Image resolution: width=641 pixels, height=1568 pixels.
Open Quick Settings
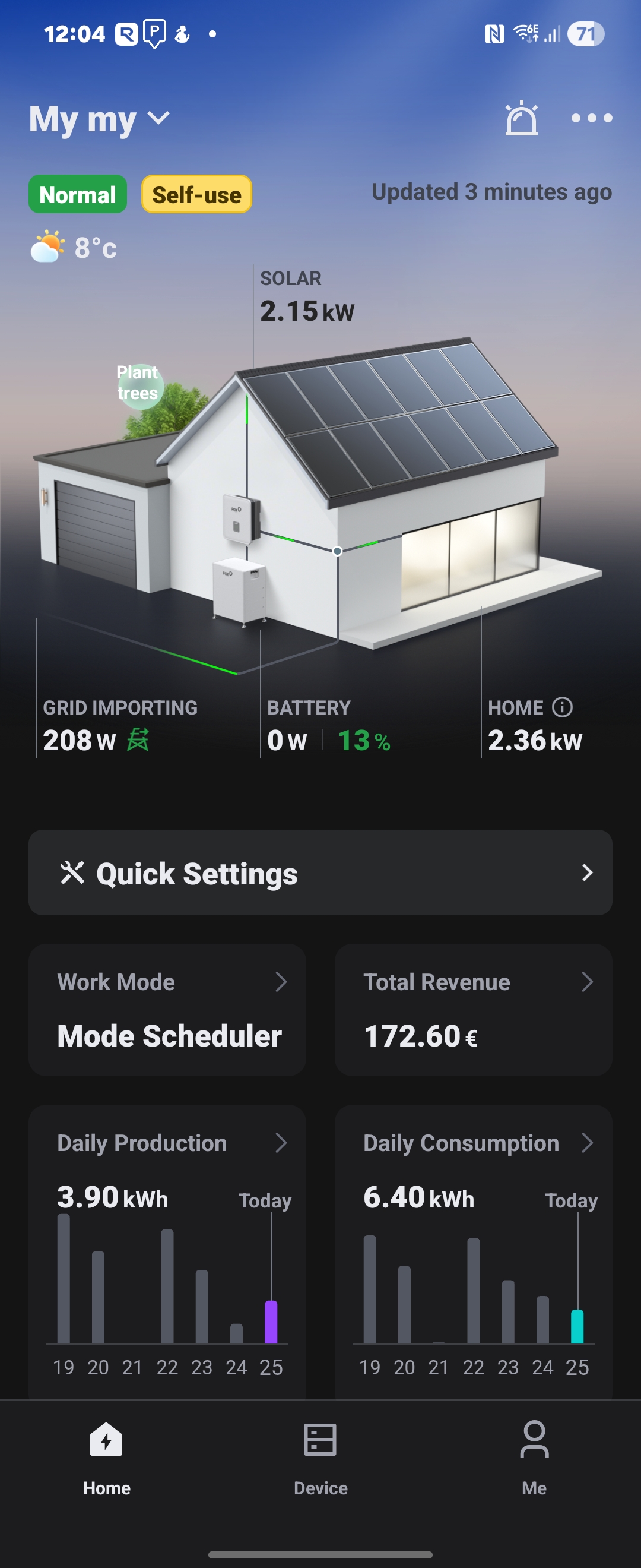[320, 873]
